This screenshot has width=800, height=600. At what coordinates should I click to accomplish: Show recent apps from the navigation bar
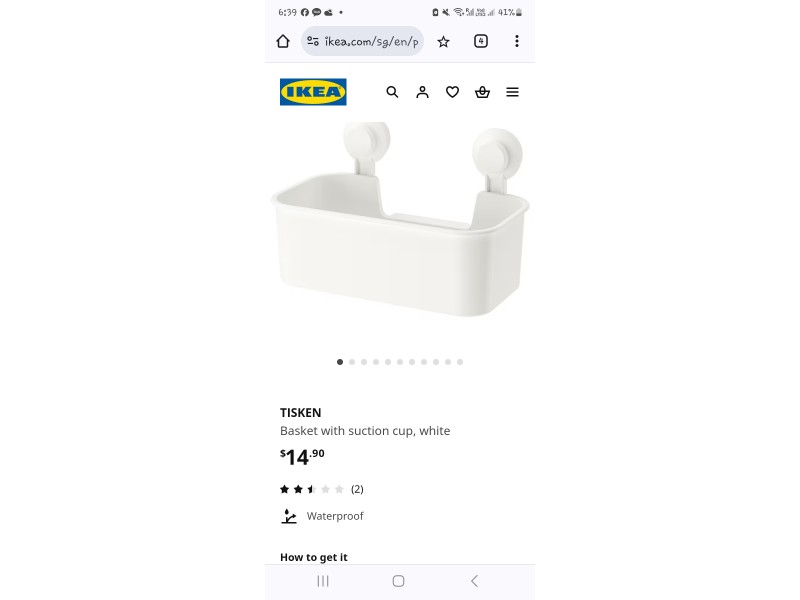coord(323,581)
